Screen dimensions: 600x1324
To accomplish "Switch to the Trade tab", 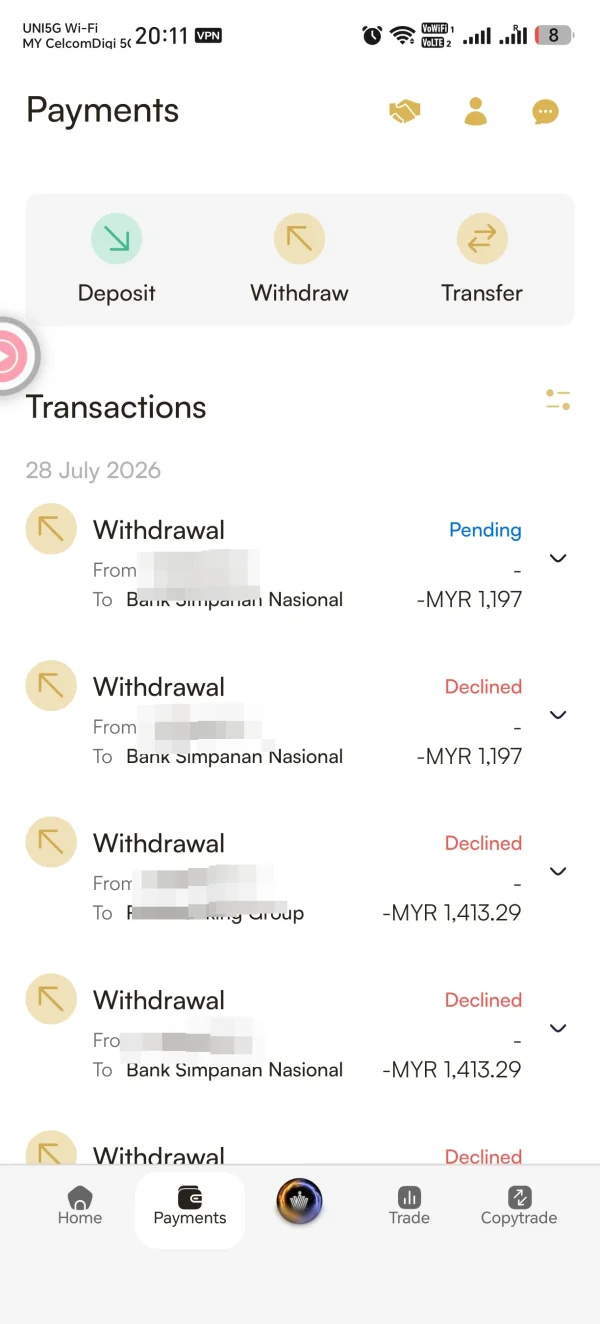I will click(409, 1205).
